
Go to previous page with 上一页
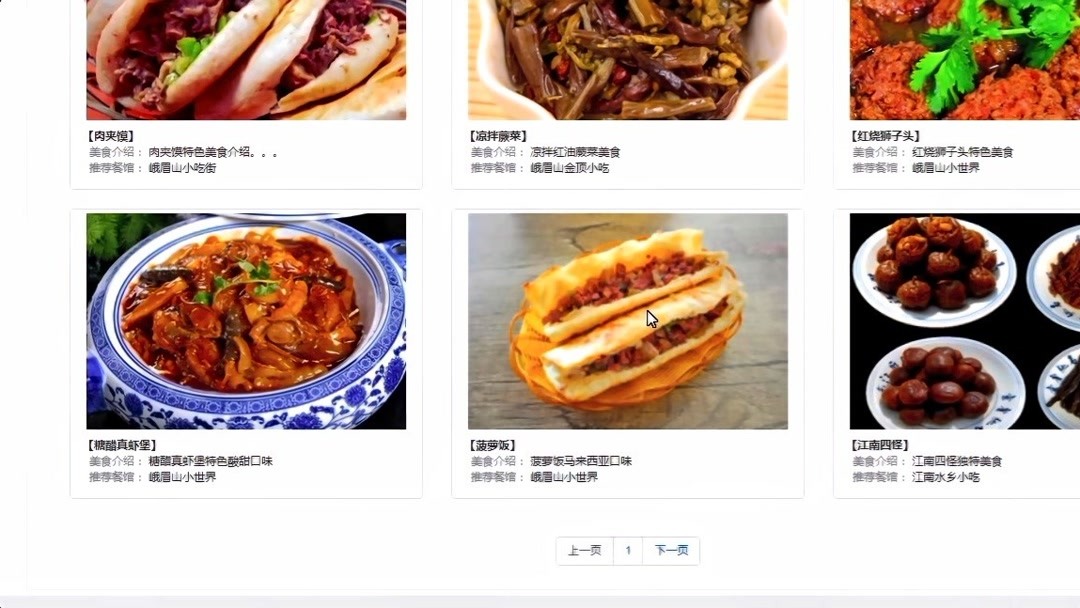pos(585,551)
